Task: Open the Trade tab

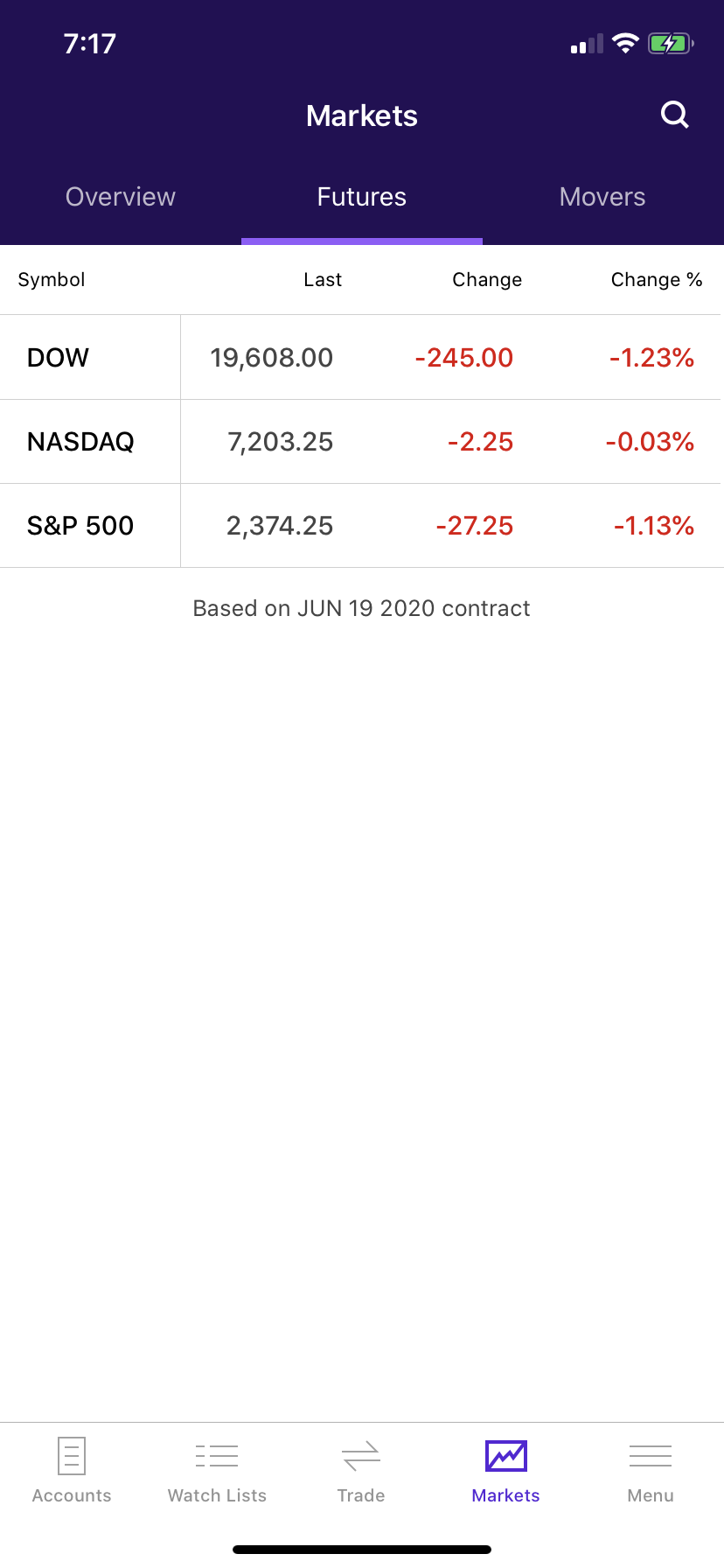Action: click(x=361, y=1470)
